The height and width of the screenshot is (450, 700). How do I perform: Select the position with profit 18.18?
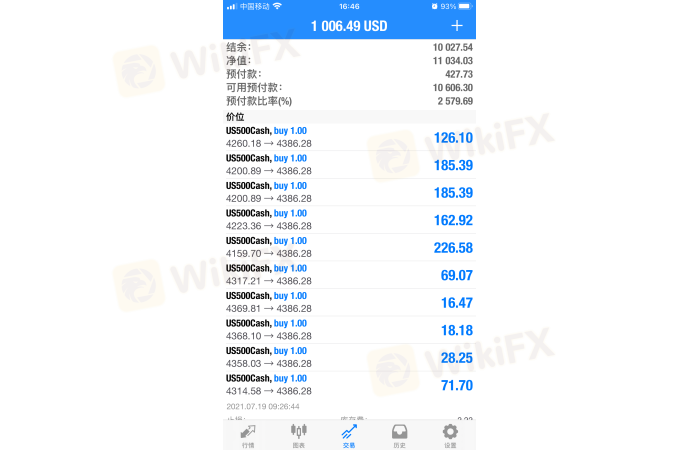349,329
